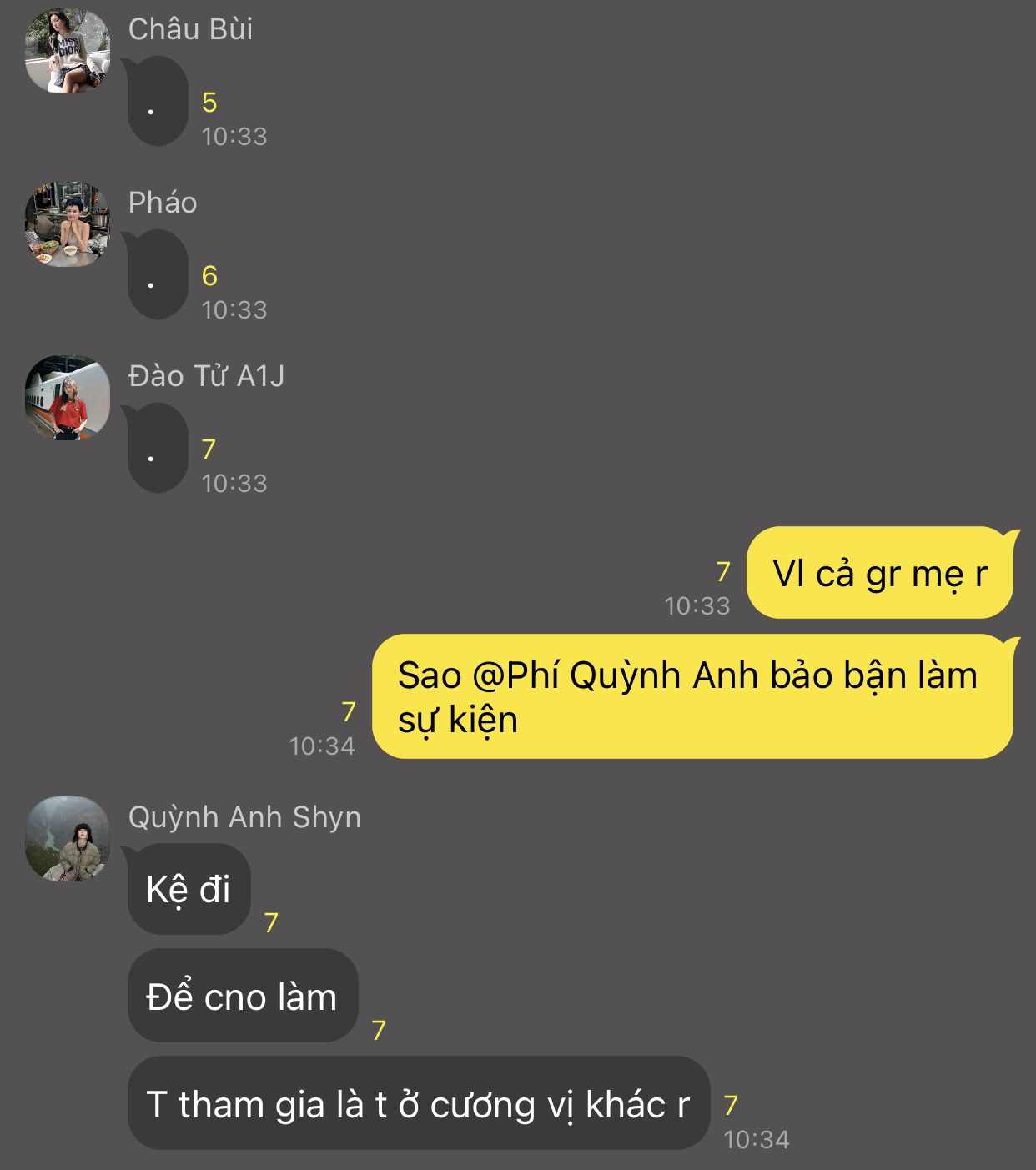Tap Đào Tử A1J's avatar
1036x1170 pixels.
point(68,398)
